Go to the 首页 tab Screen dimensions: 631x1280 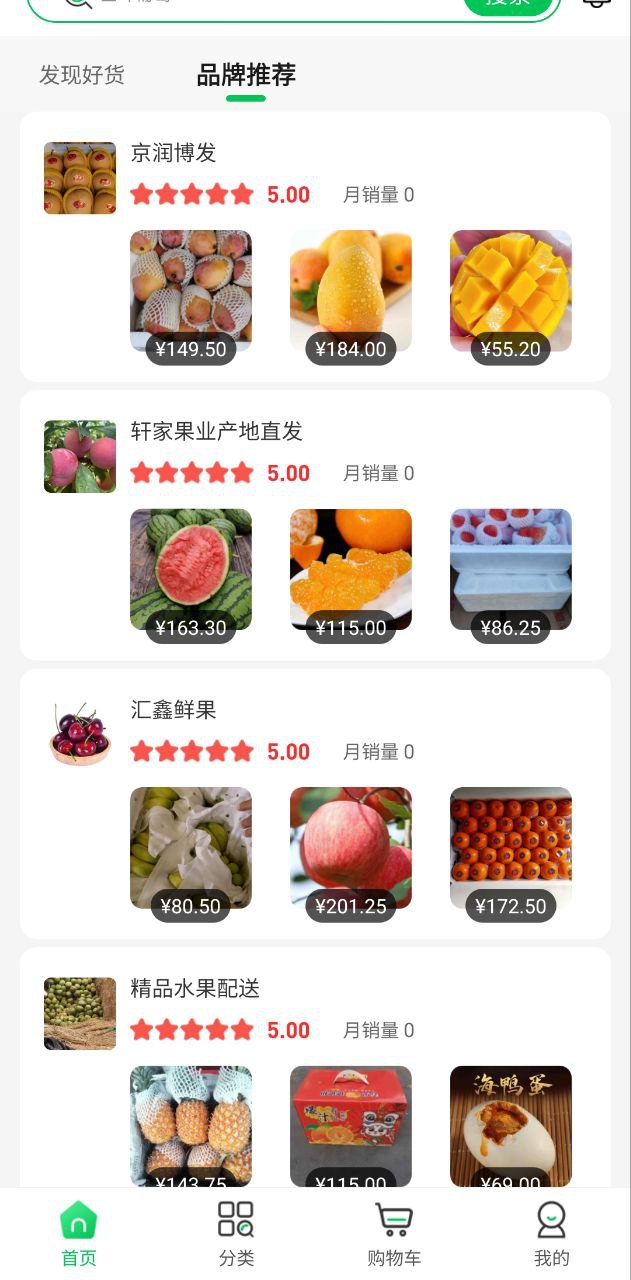79,1234
